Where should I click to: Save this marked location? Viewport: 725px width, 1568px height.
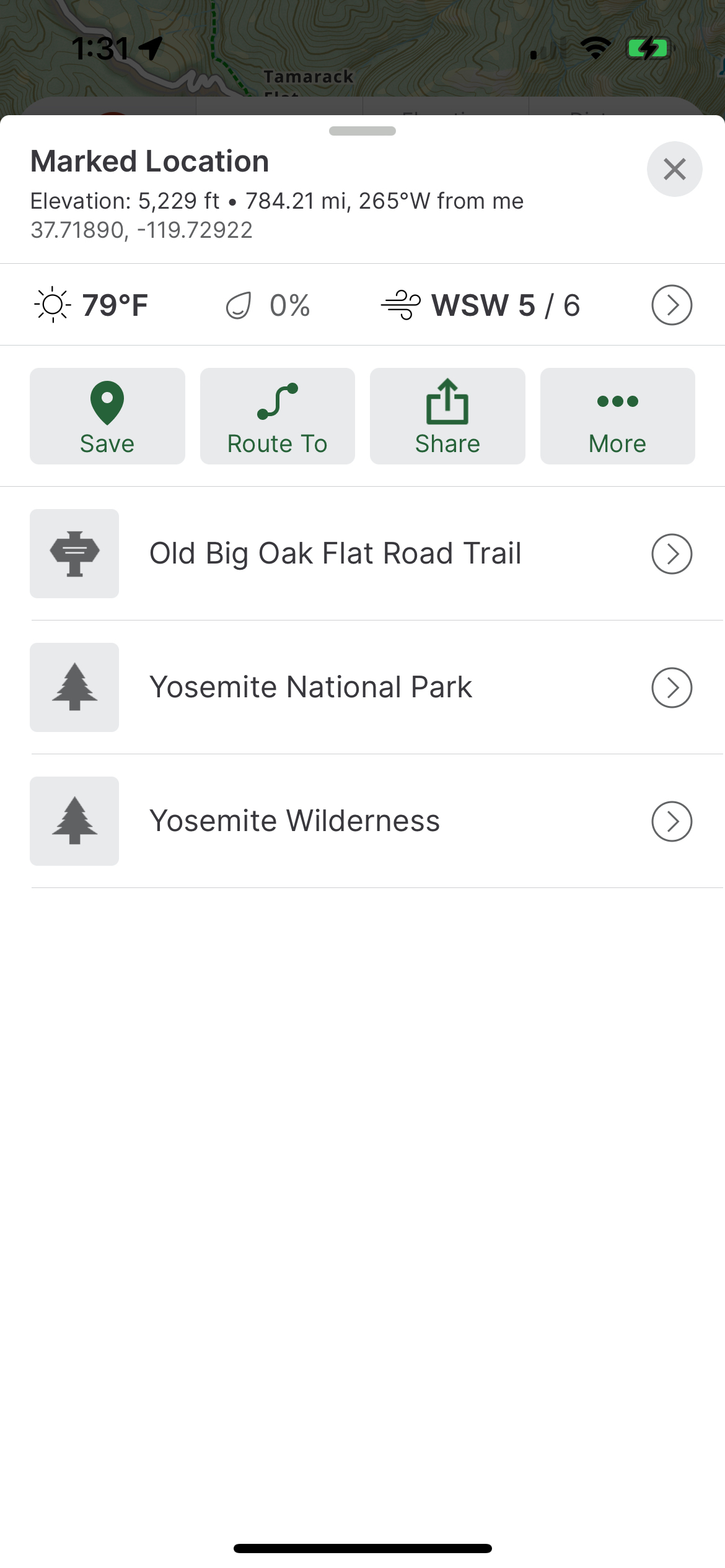click(x=107, y=416)
